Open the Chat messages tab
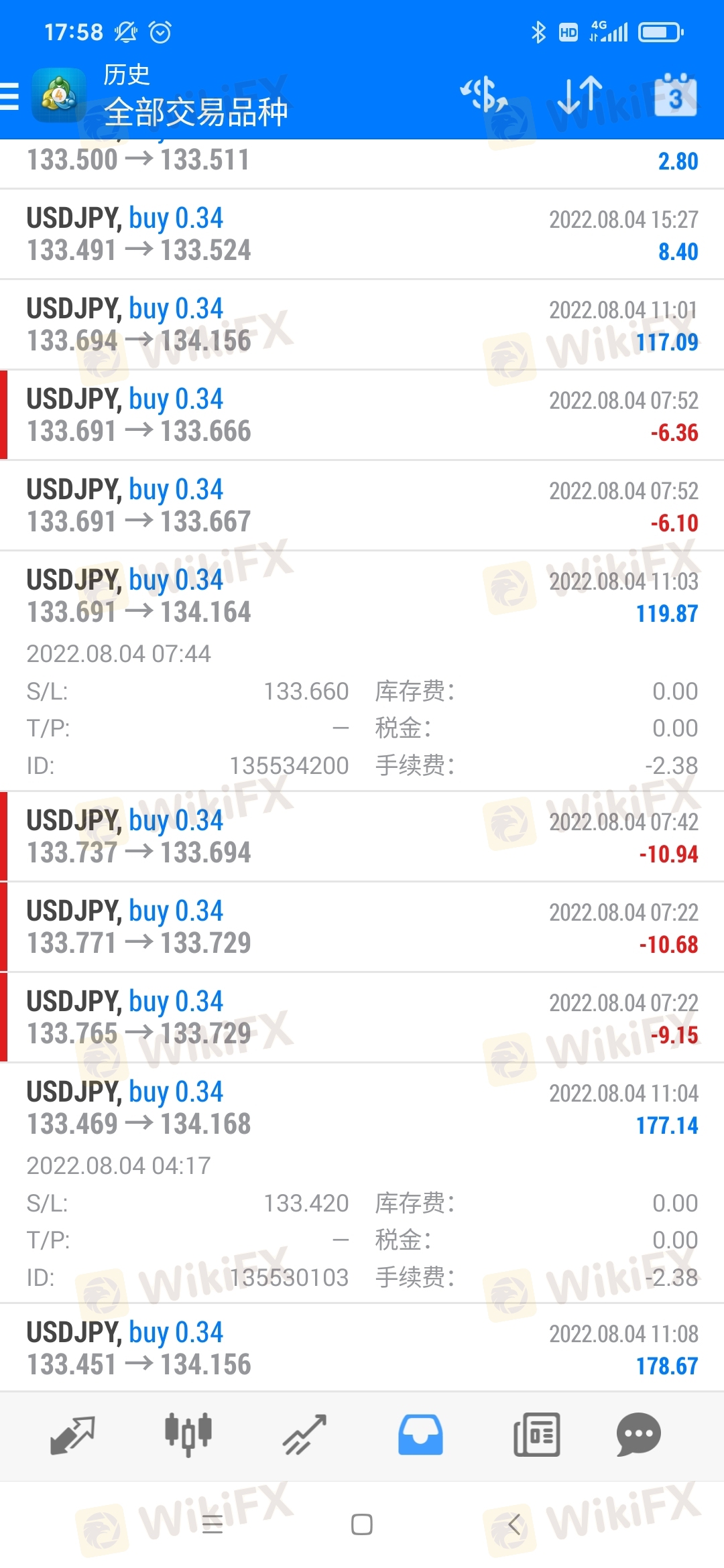 638,1436
